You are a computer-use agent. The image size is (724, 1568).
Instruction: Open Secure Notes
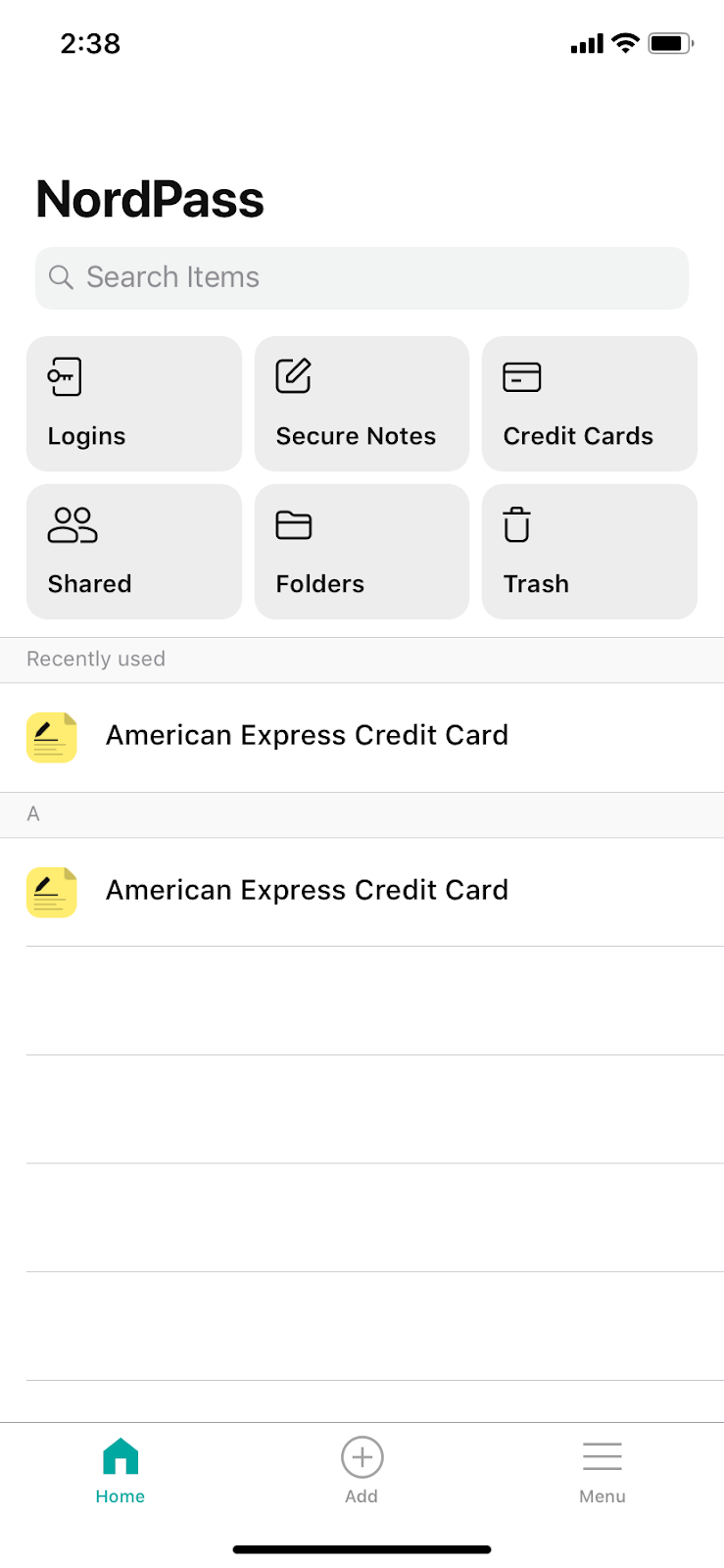(362, 404)
